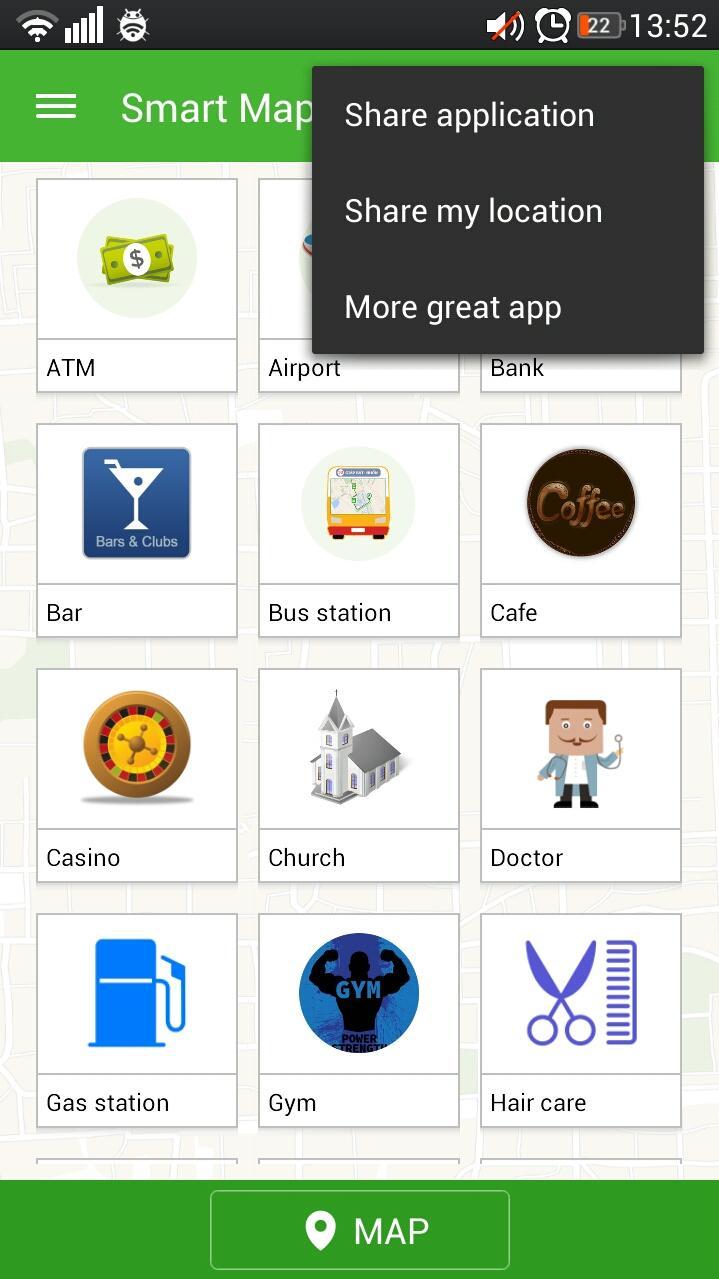View the Doctor category
This screenshot has width=719, height=1279.
[x=581, y=775]
